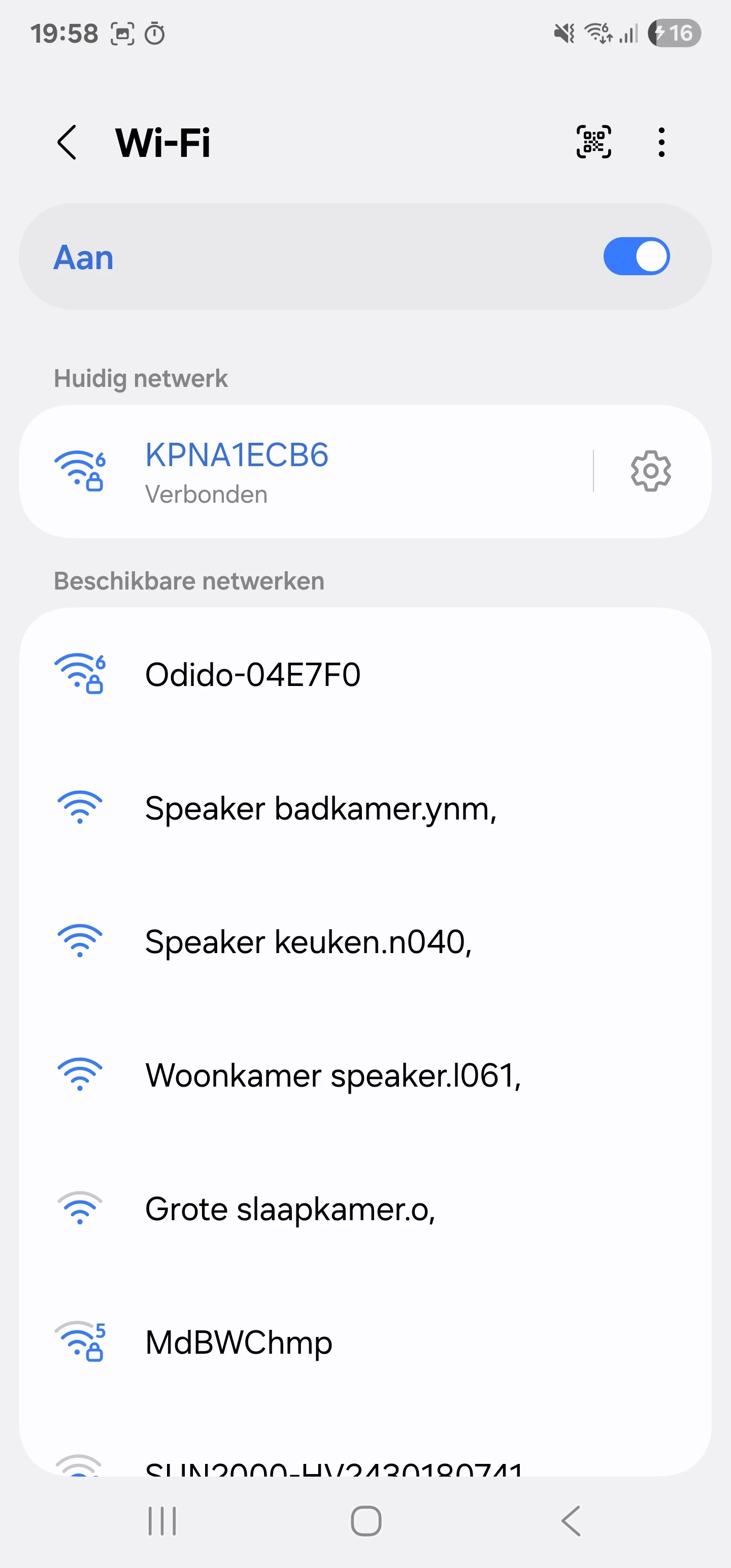The image size is (731, 1568).
Task: Go back from Wi-Fi settings
Action: 67,143
